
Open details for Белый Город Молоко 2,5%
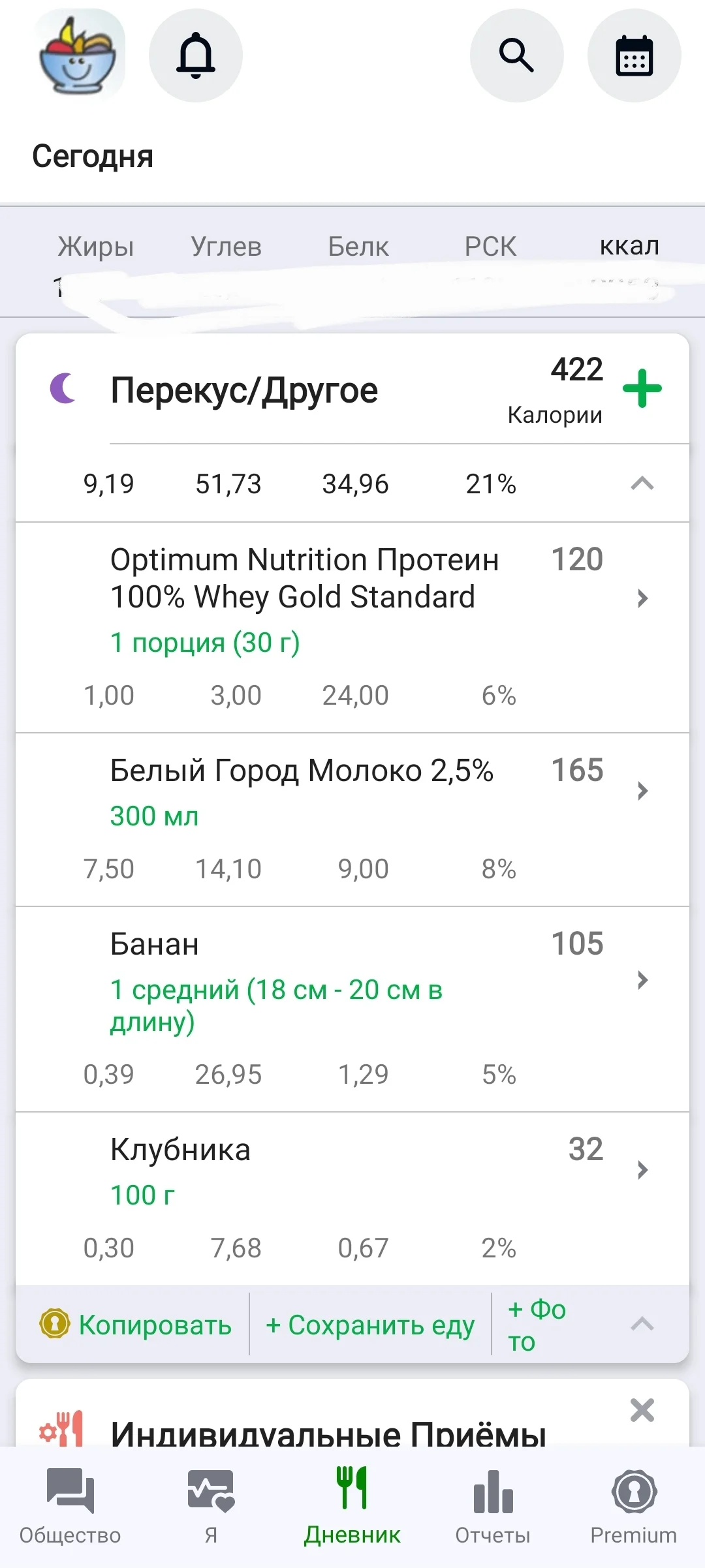(x=641, y=790)
